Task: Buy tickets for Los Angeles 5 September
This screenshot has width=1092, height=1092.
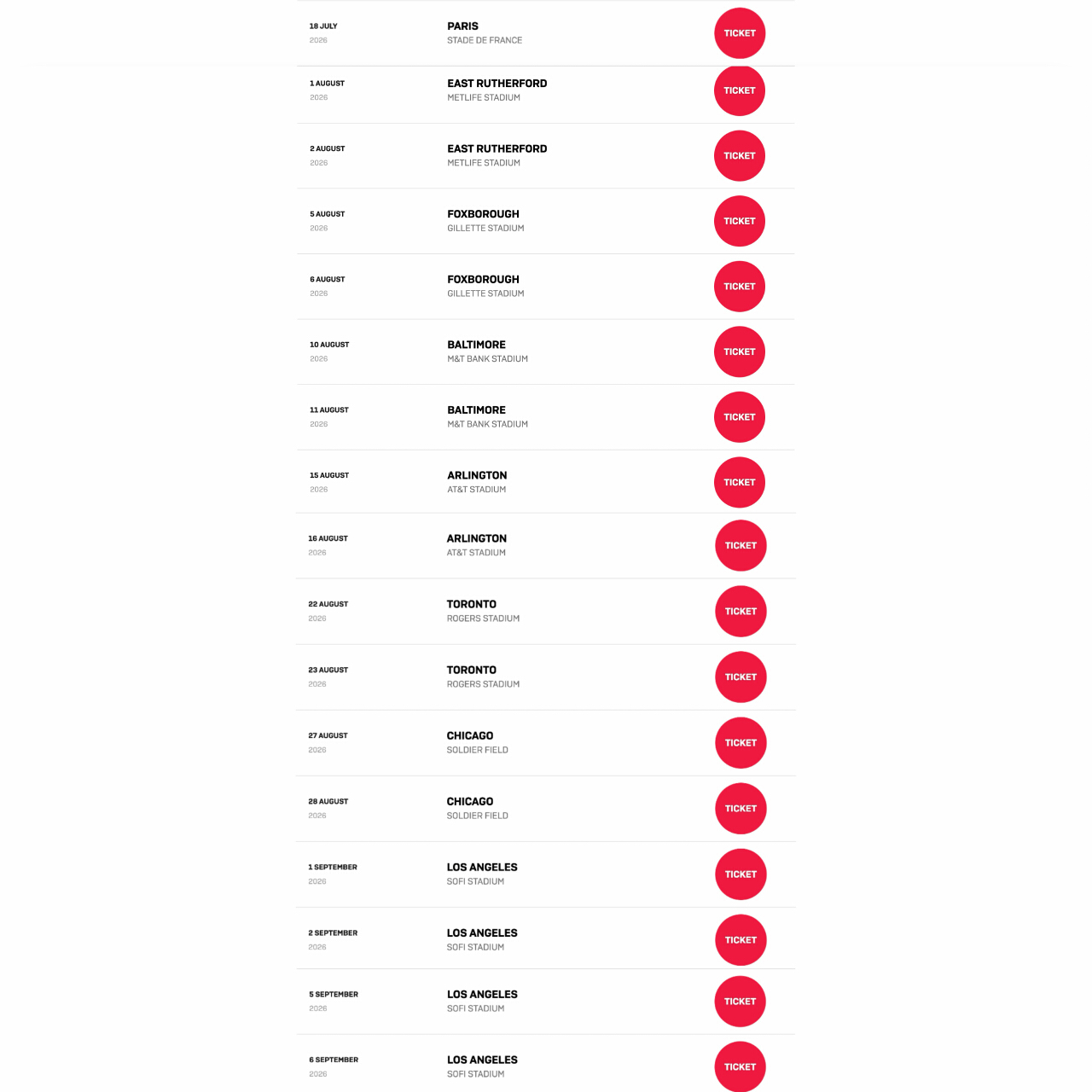Action: click(740, 1001)
